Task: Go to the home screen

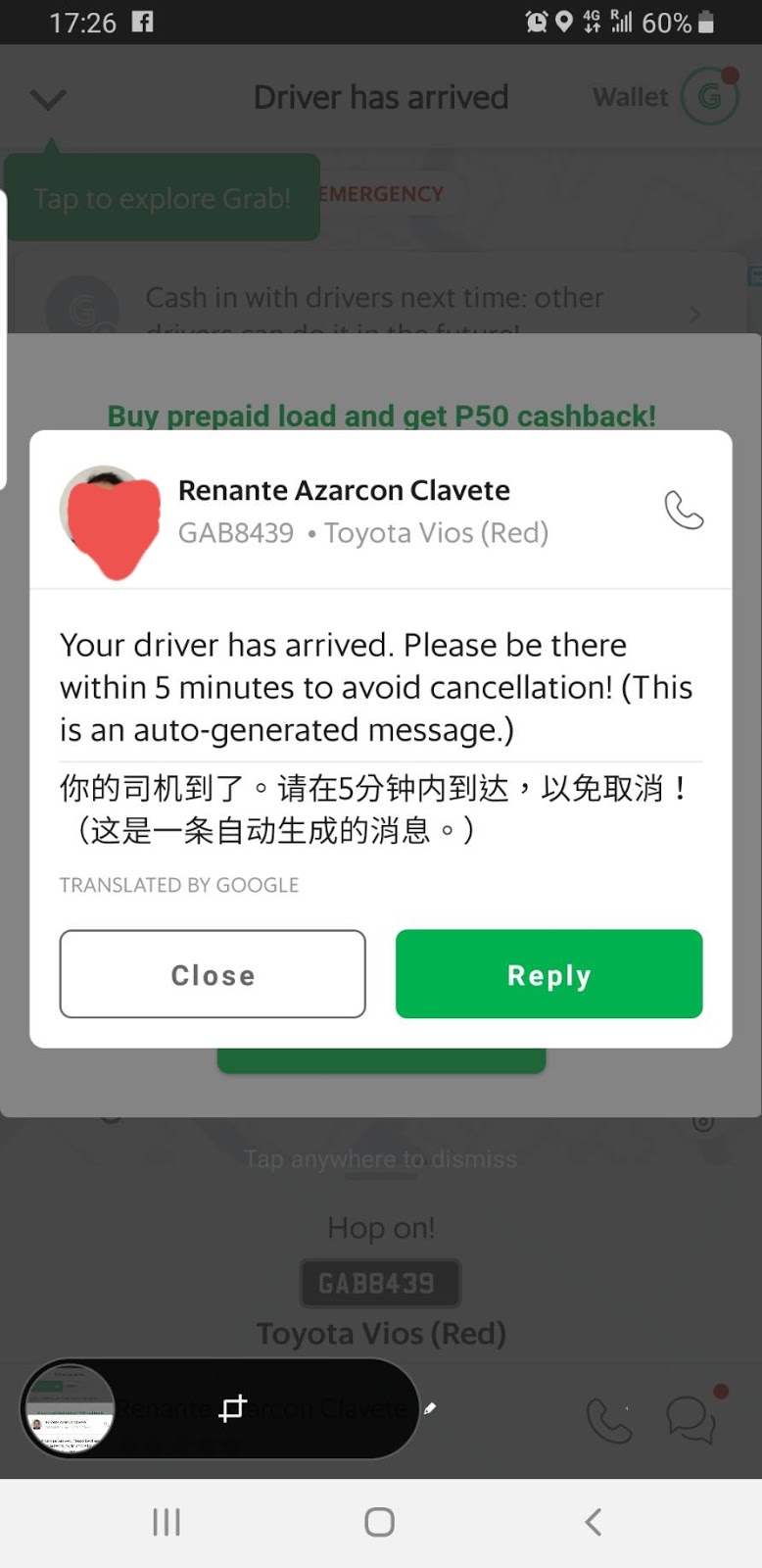Action: 379,1522
